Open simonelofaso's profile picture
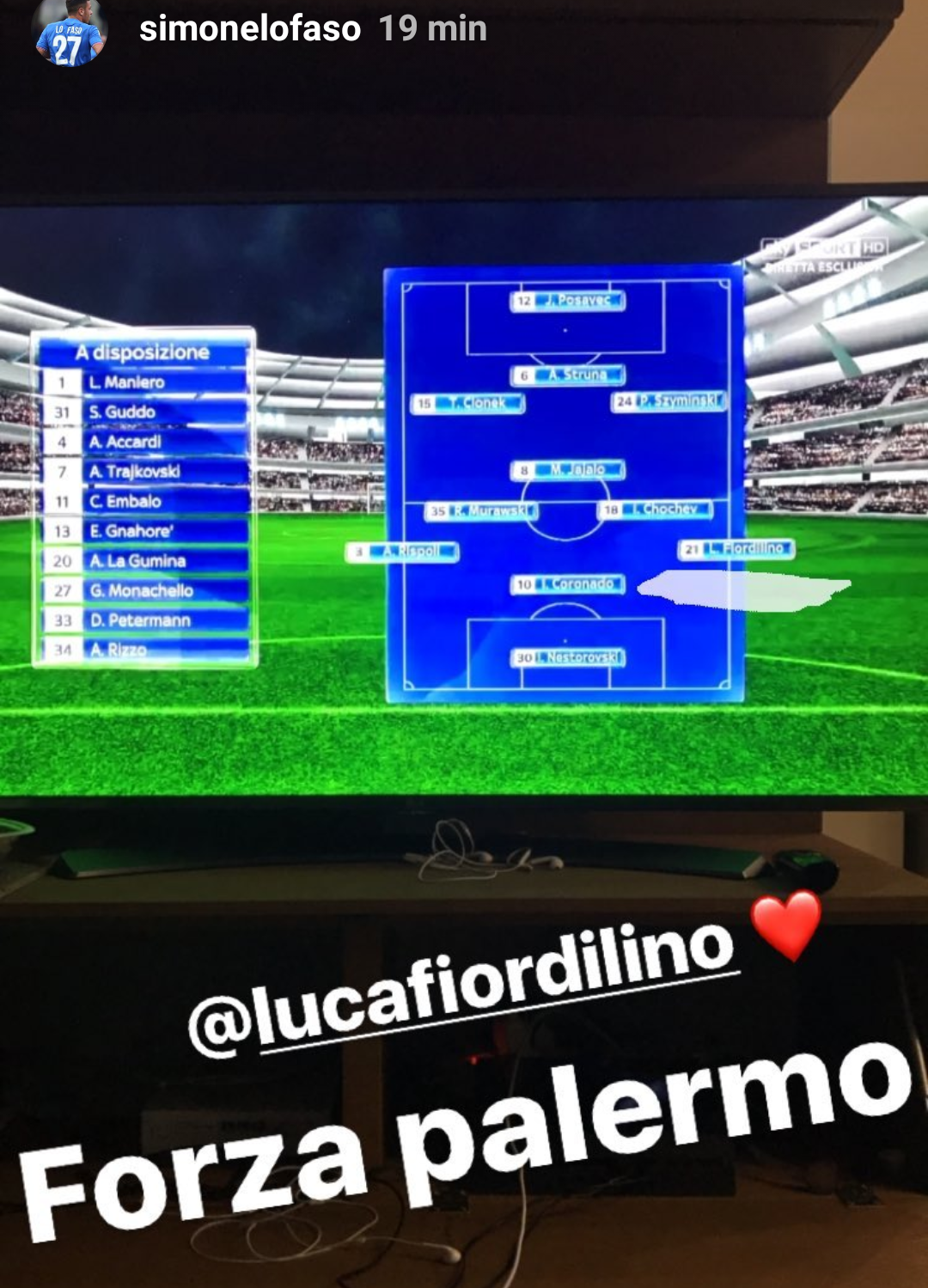928x1288 pixels. [x=70, y=33]
